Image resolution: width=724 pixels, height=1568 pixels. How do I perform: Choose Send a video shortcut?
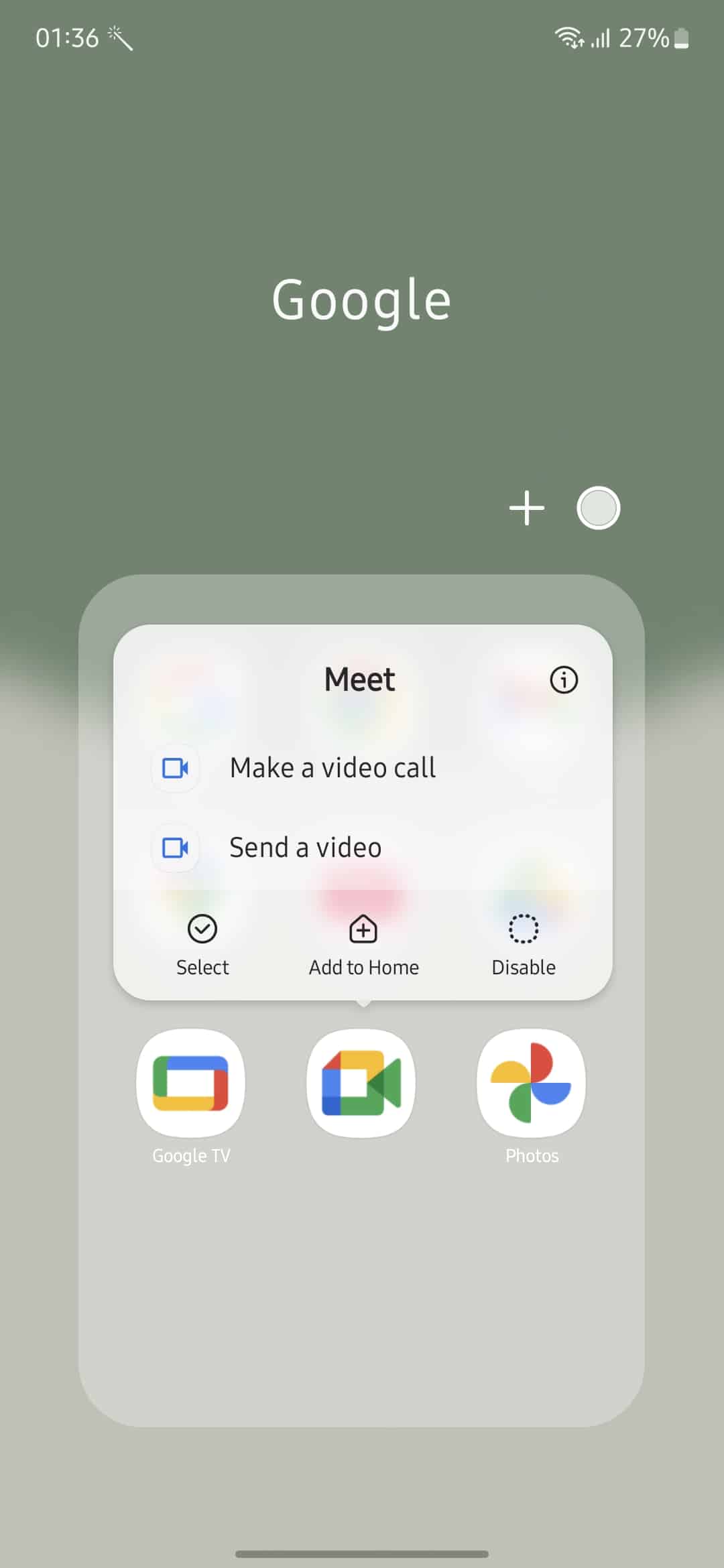coord(305,848)
